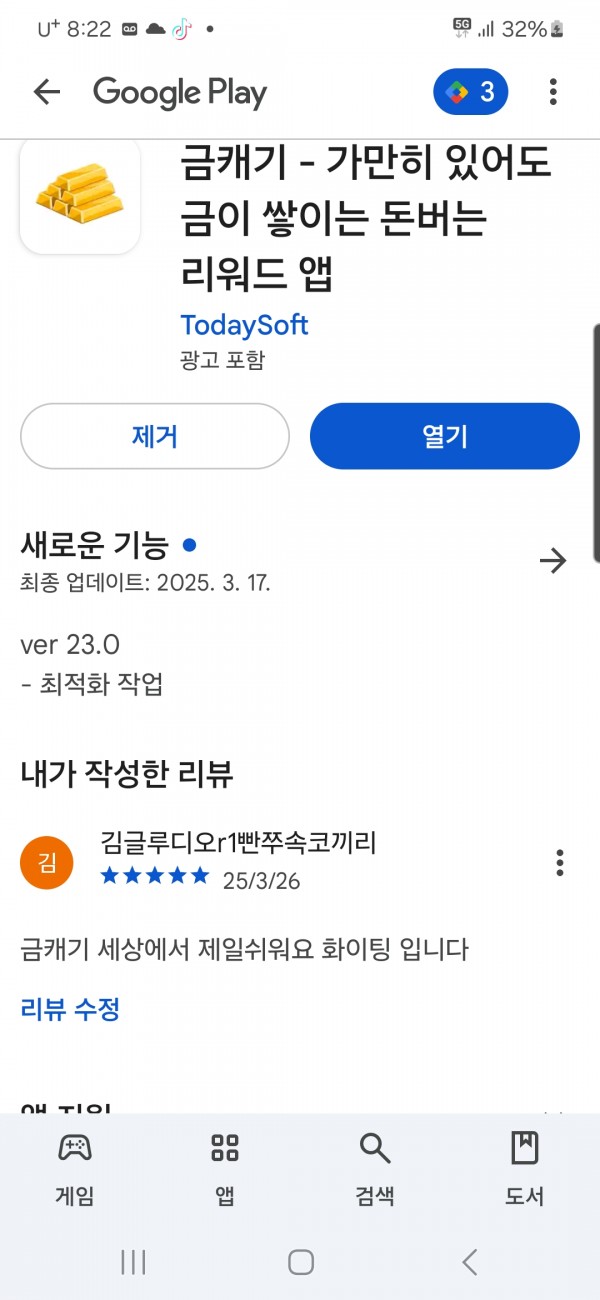Switch to the 도서 tab

(524, 1166)
